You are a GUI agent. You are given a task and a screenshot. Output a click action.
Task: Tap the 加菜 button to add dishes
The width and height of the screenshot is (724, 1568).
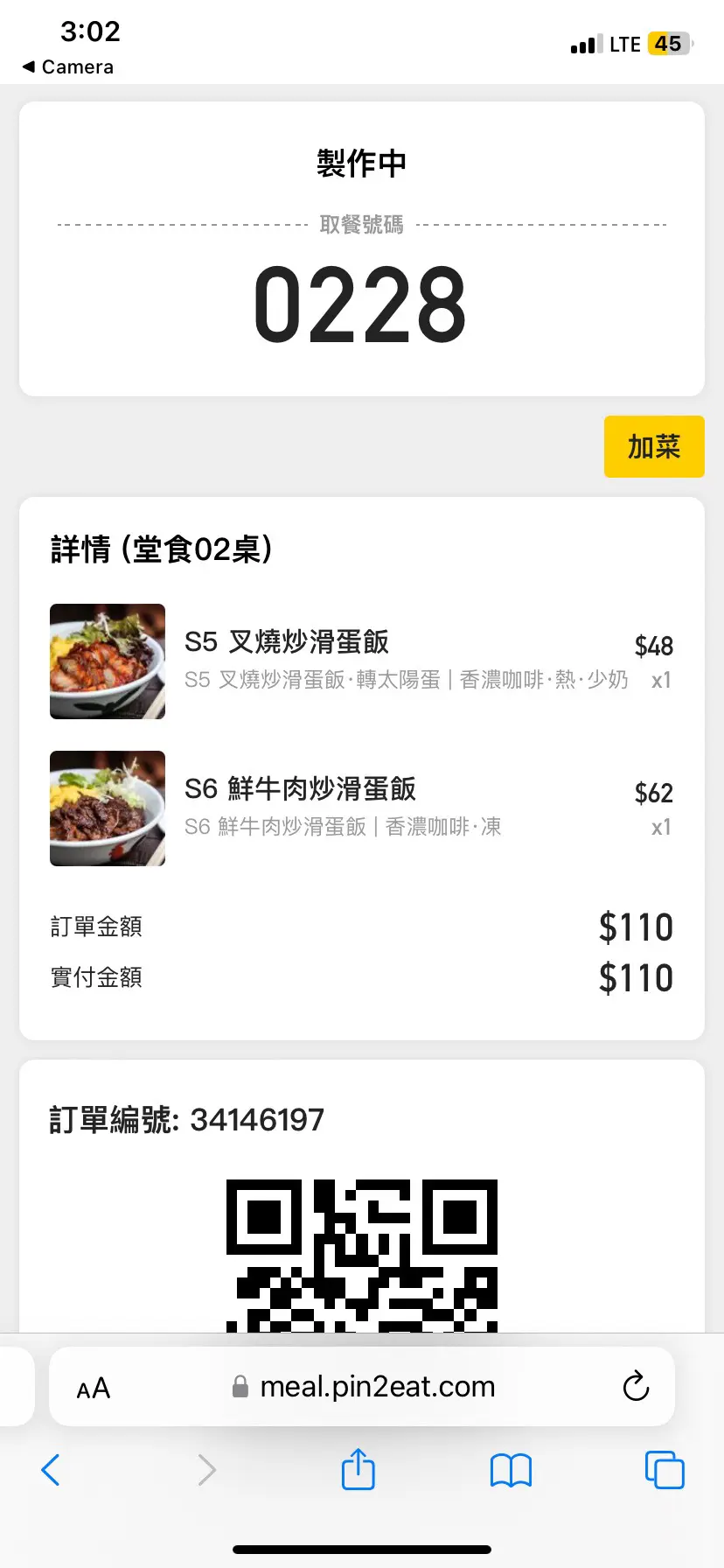pos(654,446)
